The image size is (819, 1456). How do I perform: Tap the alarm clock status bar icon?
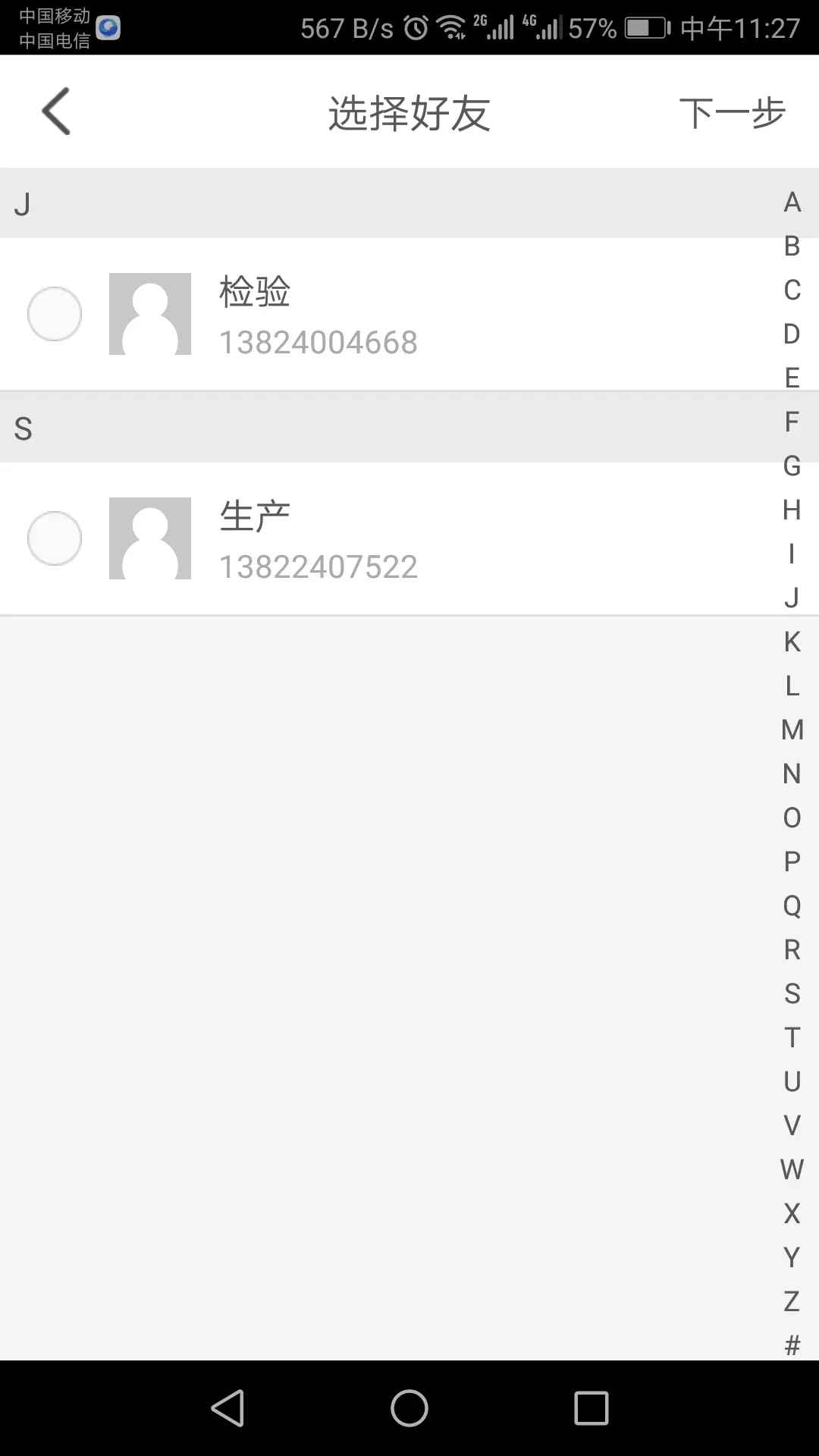(416, 27)
